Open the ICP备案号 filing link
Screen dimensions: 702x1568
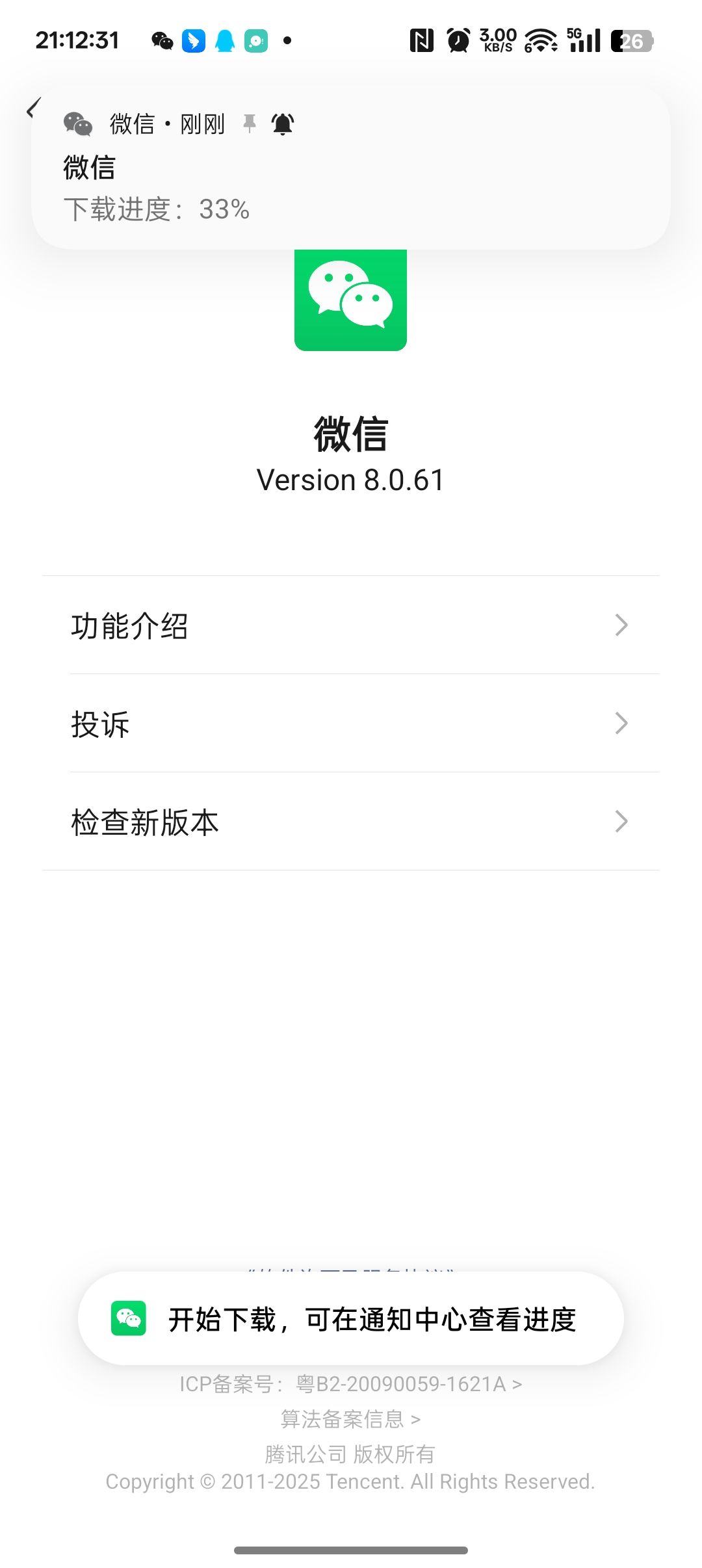(x=351, y=1384)
